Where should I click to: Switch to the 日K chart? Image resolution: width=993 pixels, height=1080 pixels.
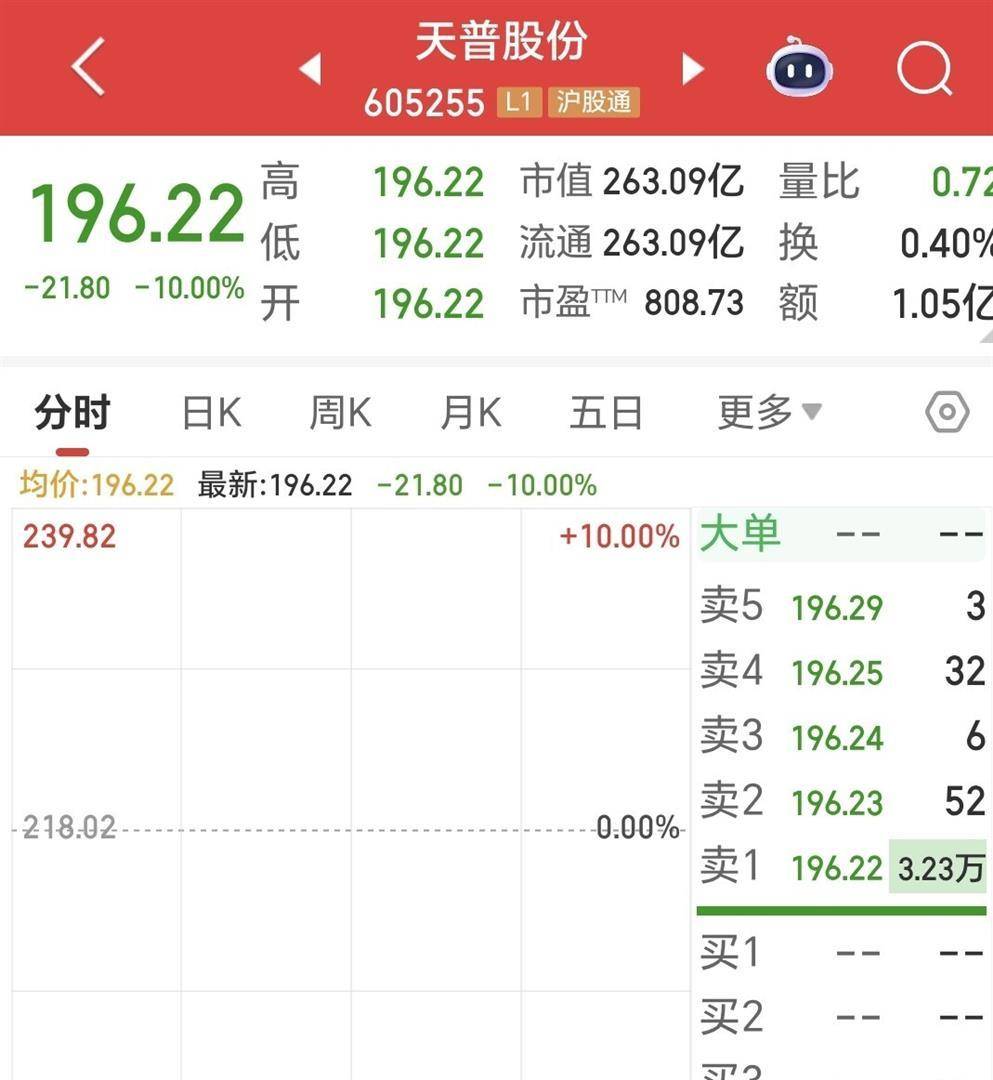click(x=211, y=413)
